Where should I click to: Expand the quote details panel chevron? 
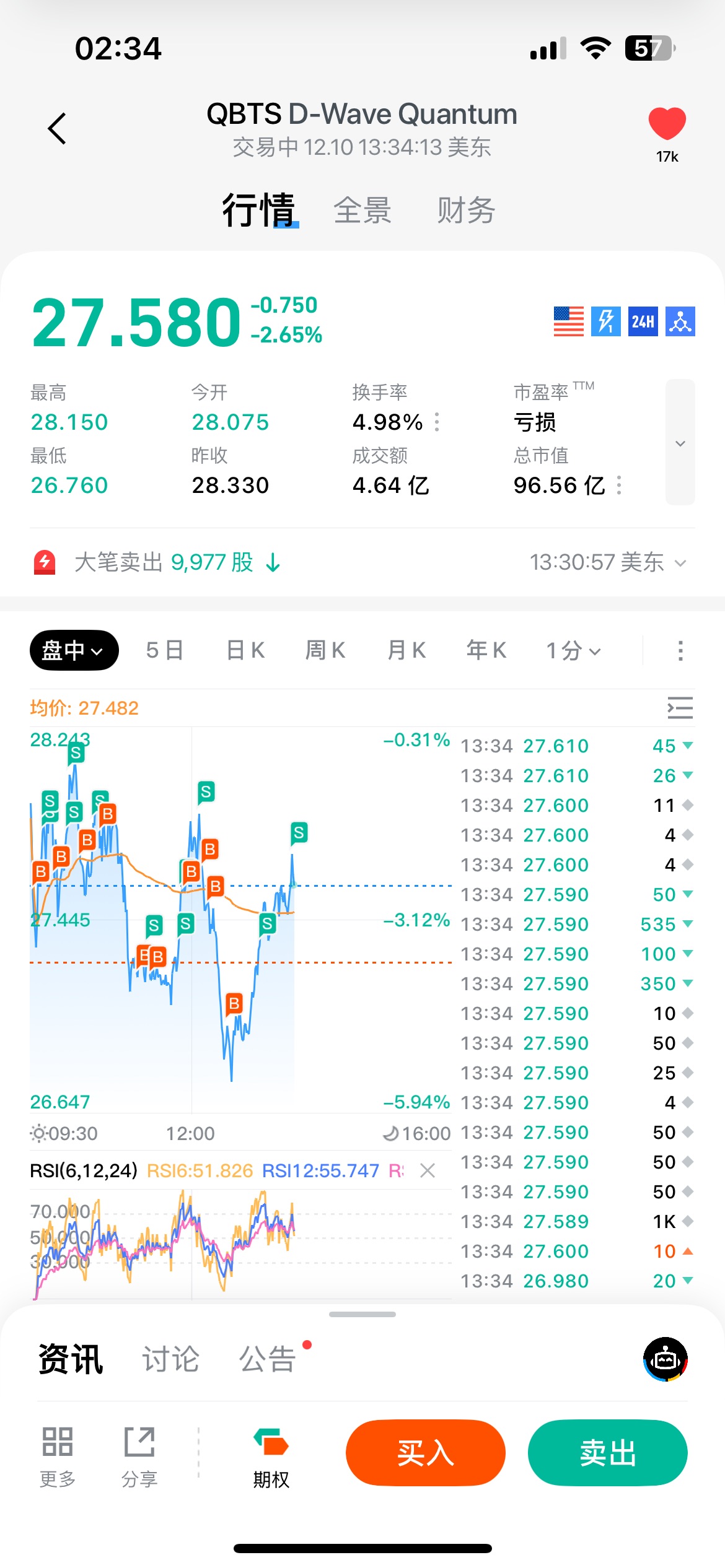click(x=680, y=443)
